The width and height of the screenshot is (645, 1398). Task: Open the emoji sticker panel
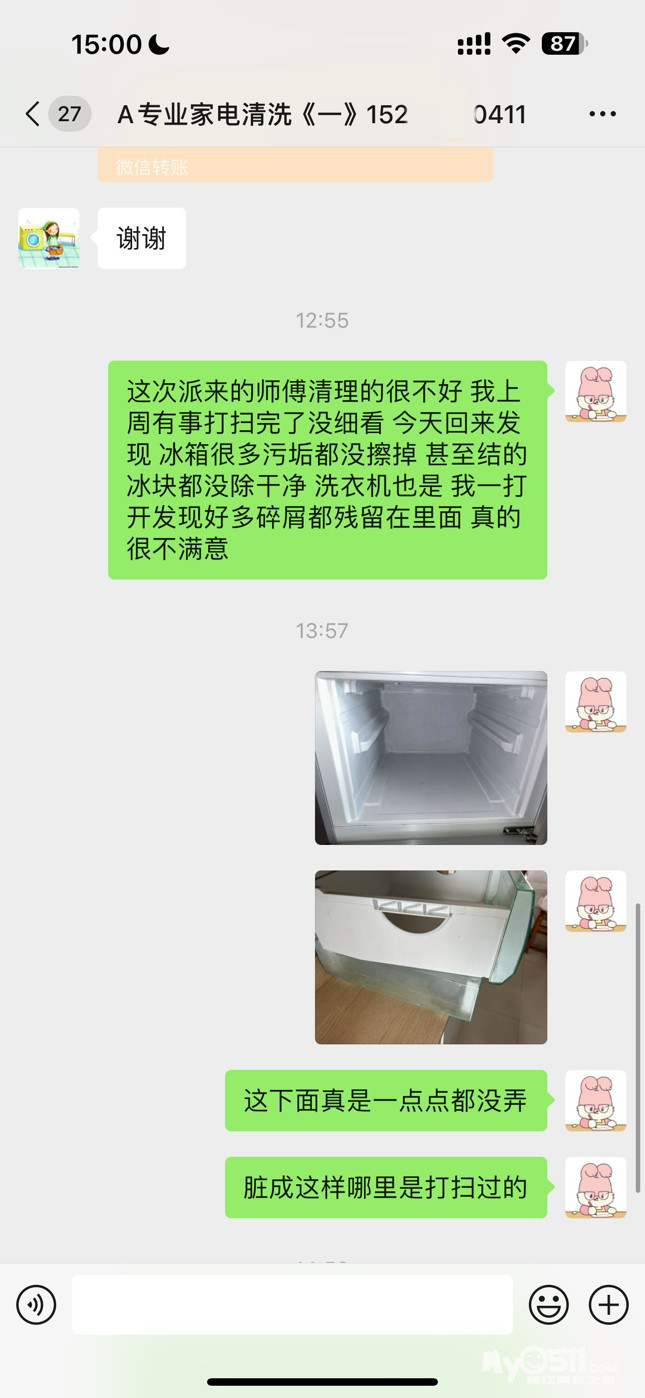tap(548, 1305)
